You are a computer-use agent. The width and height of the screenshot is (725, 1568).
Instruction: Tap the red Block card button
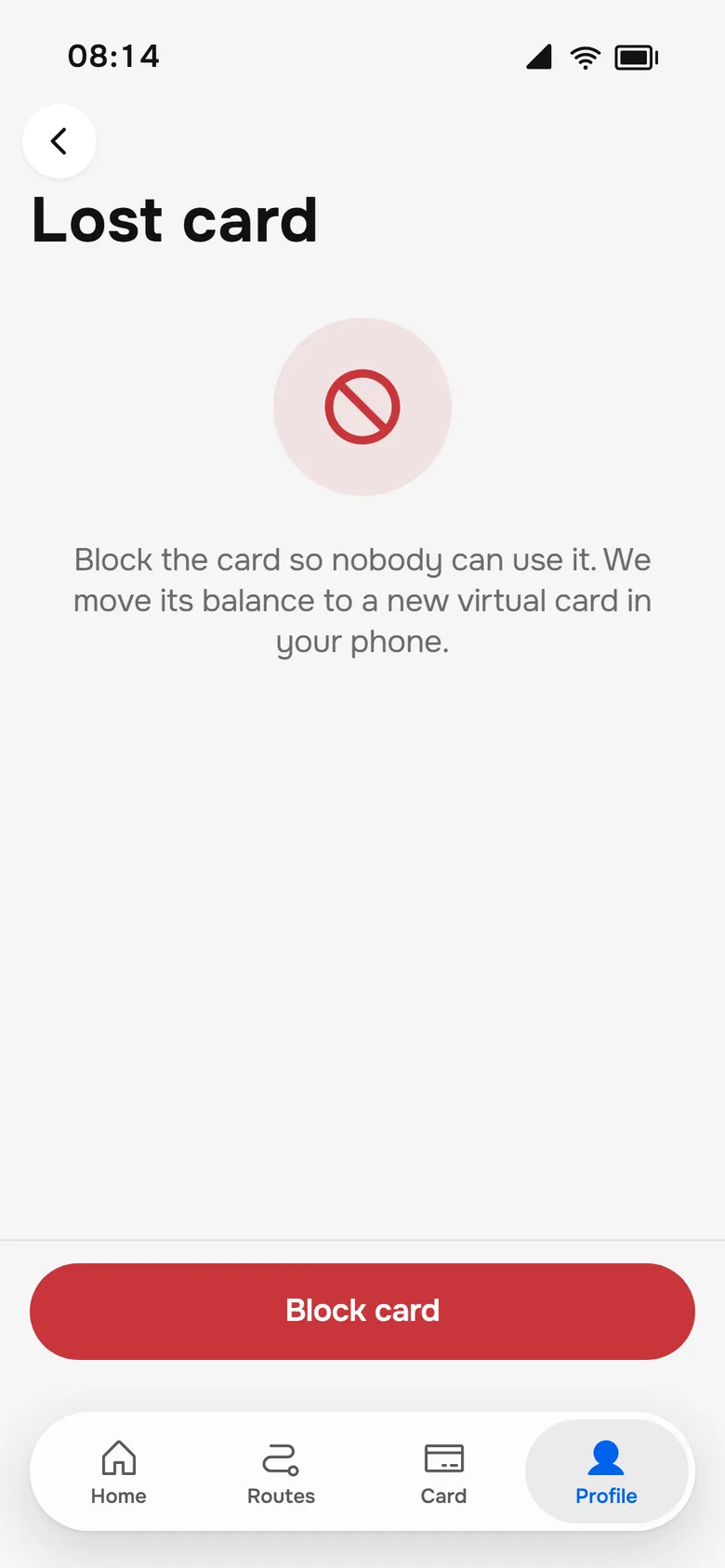[362, 1311]
